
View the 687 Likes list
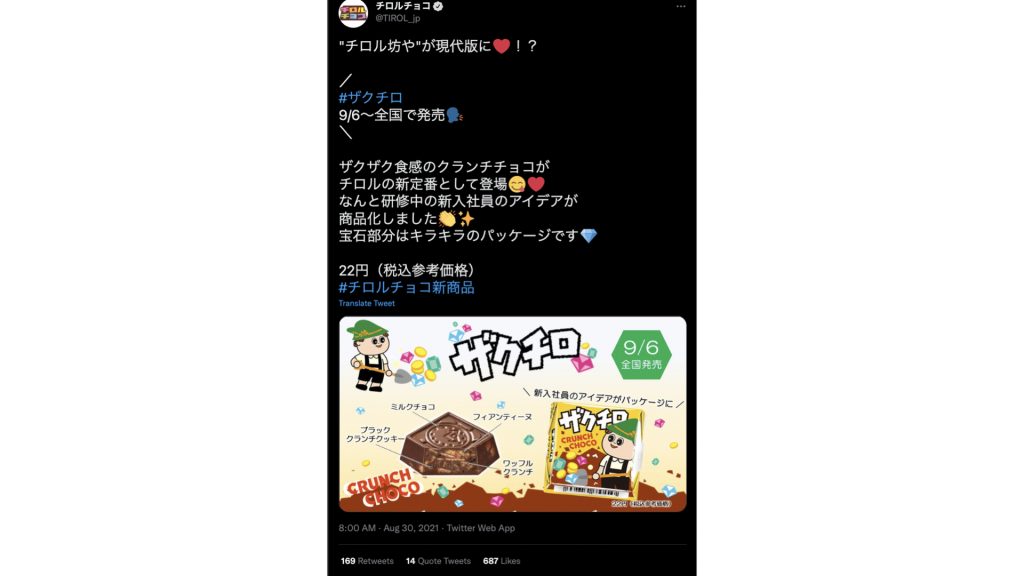pyautogui.click(x=501, y=561)
